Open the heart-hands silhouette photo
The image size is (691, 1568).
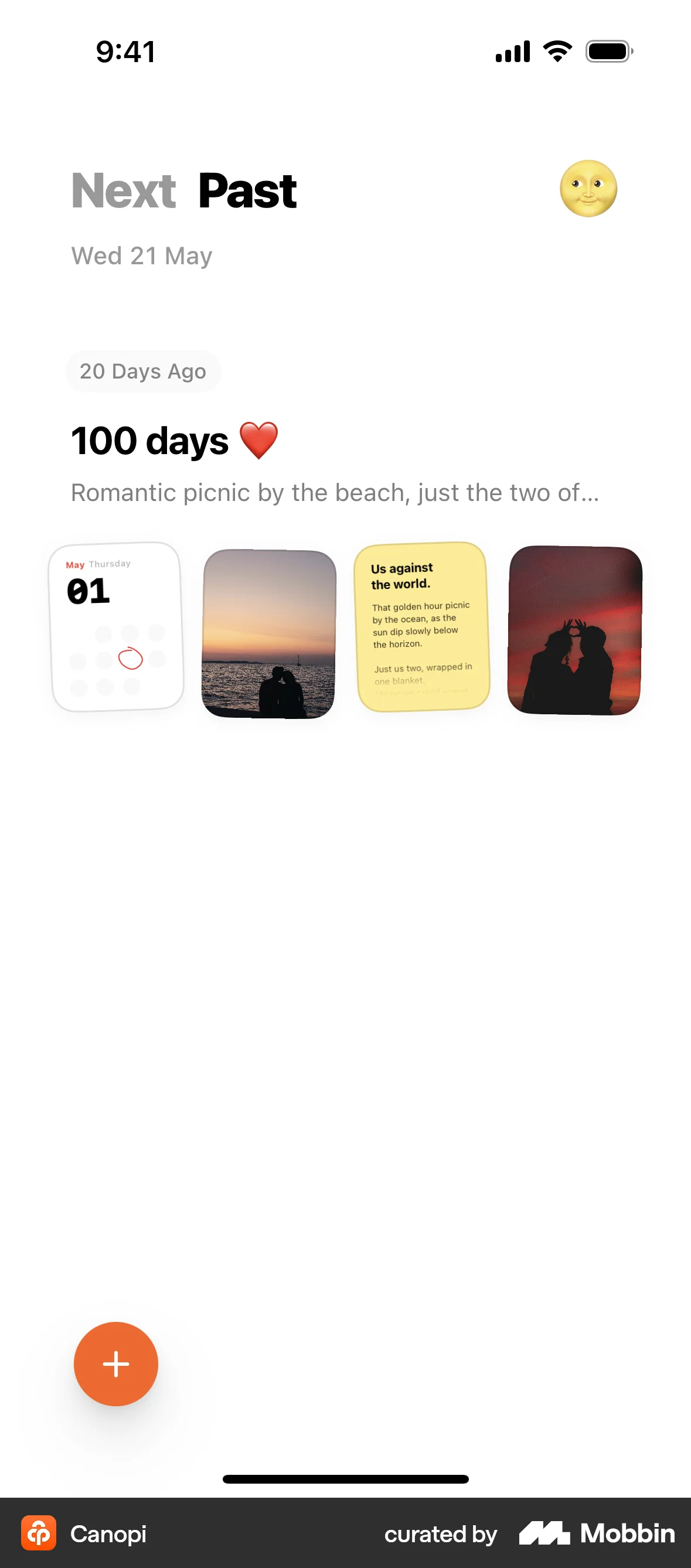pyautogui.click(x=575, y=632)
